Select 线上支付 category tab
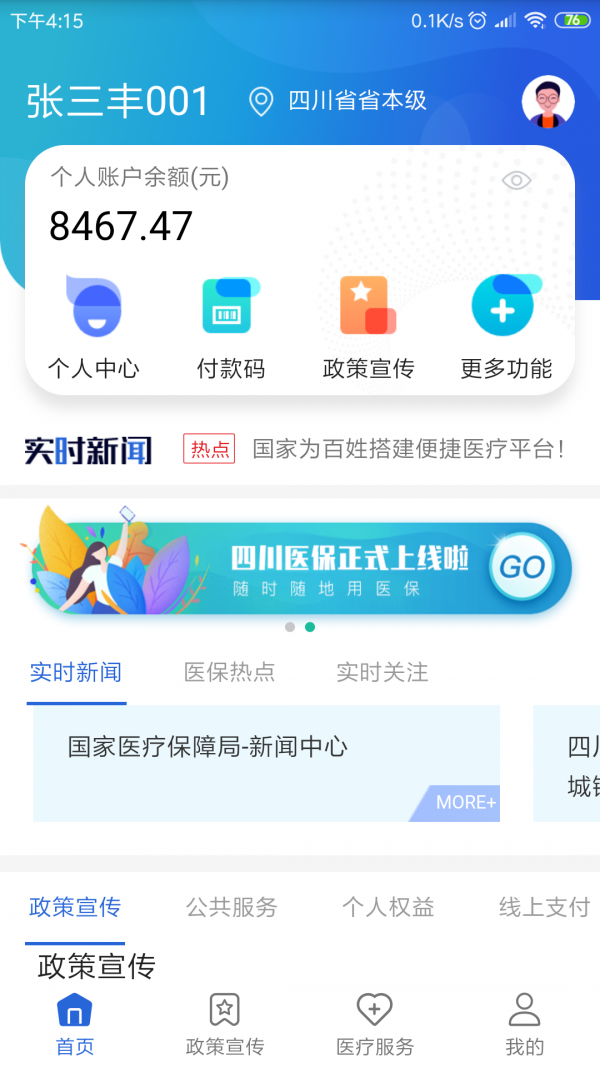Image resolution: width=600 pixels, height=1067 pixels. pyautogui.click(x=544, y=907)
